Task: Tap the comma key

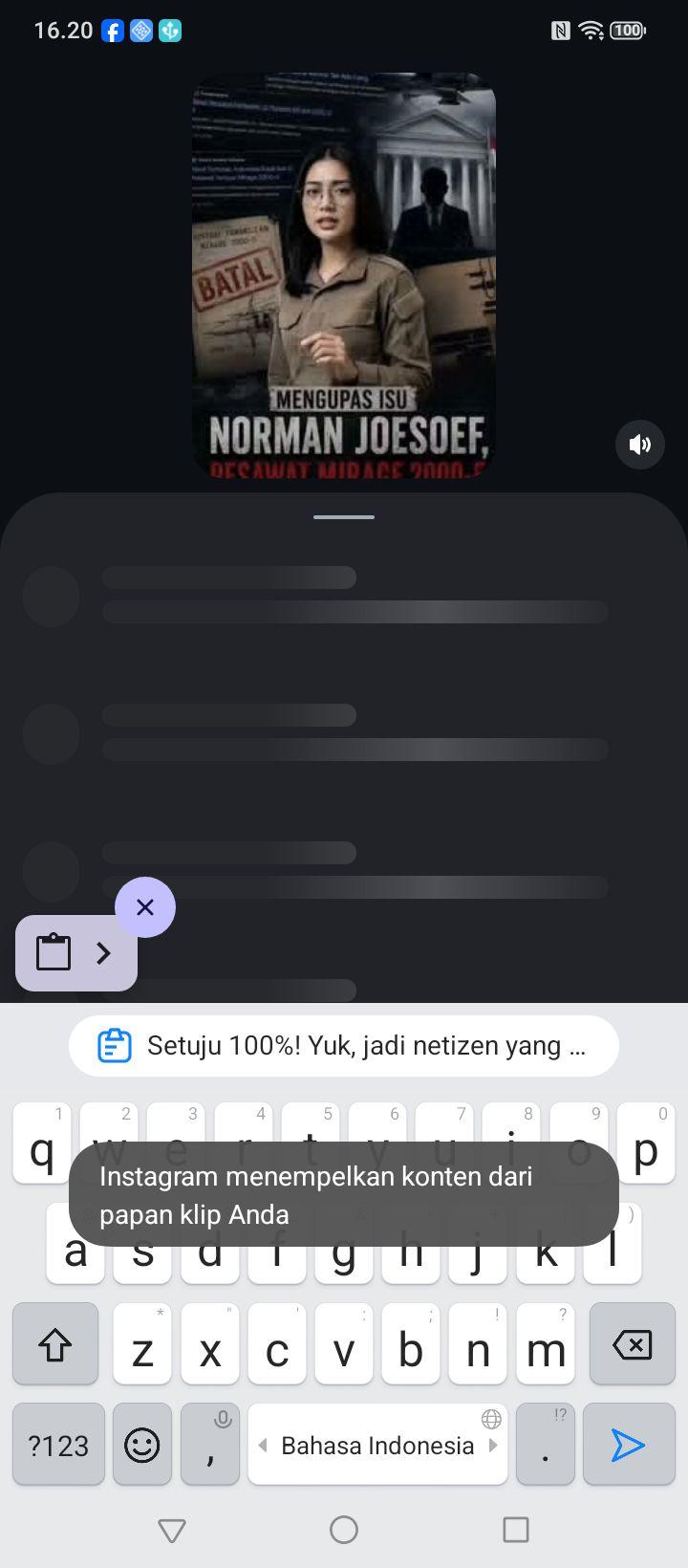Action: pos(210,1444)
